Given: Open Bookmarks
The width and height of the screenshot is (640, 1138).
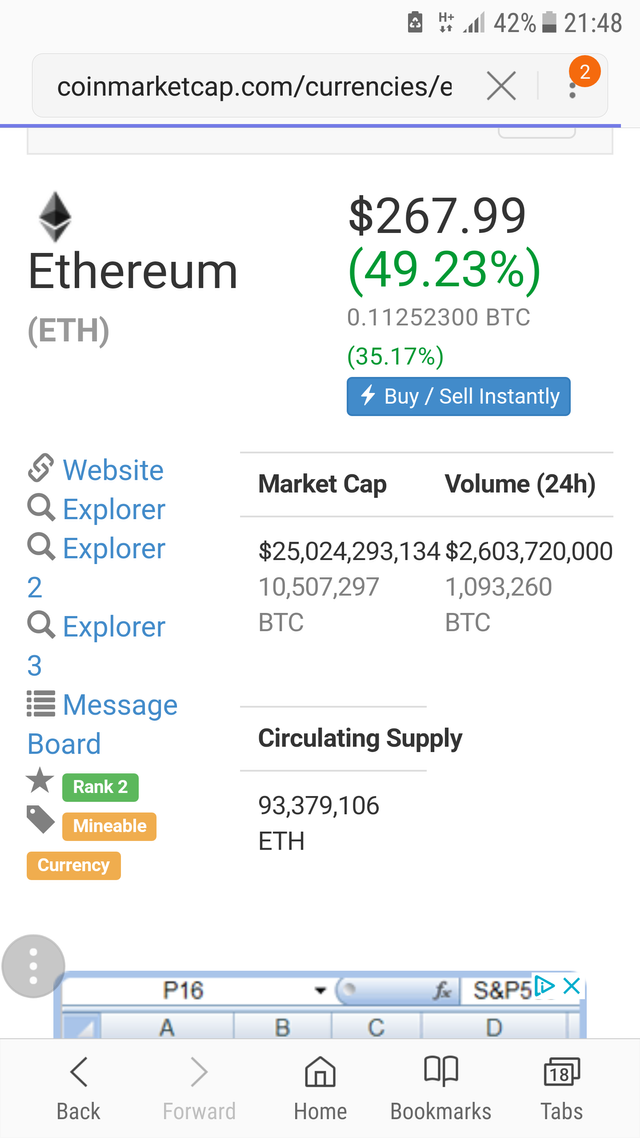Looking at the screenshot, I should pos(440,1088).
